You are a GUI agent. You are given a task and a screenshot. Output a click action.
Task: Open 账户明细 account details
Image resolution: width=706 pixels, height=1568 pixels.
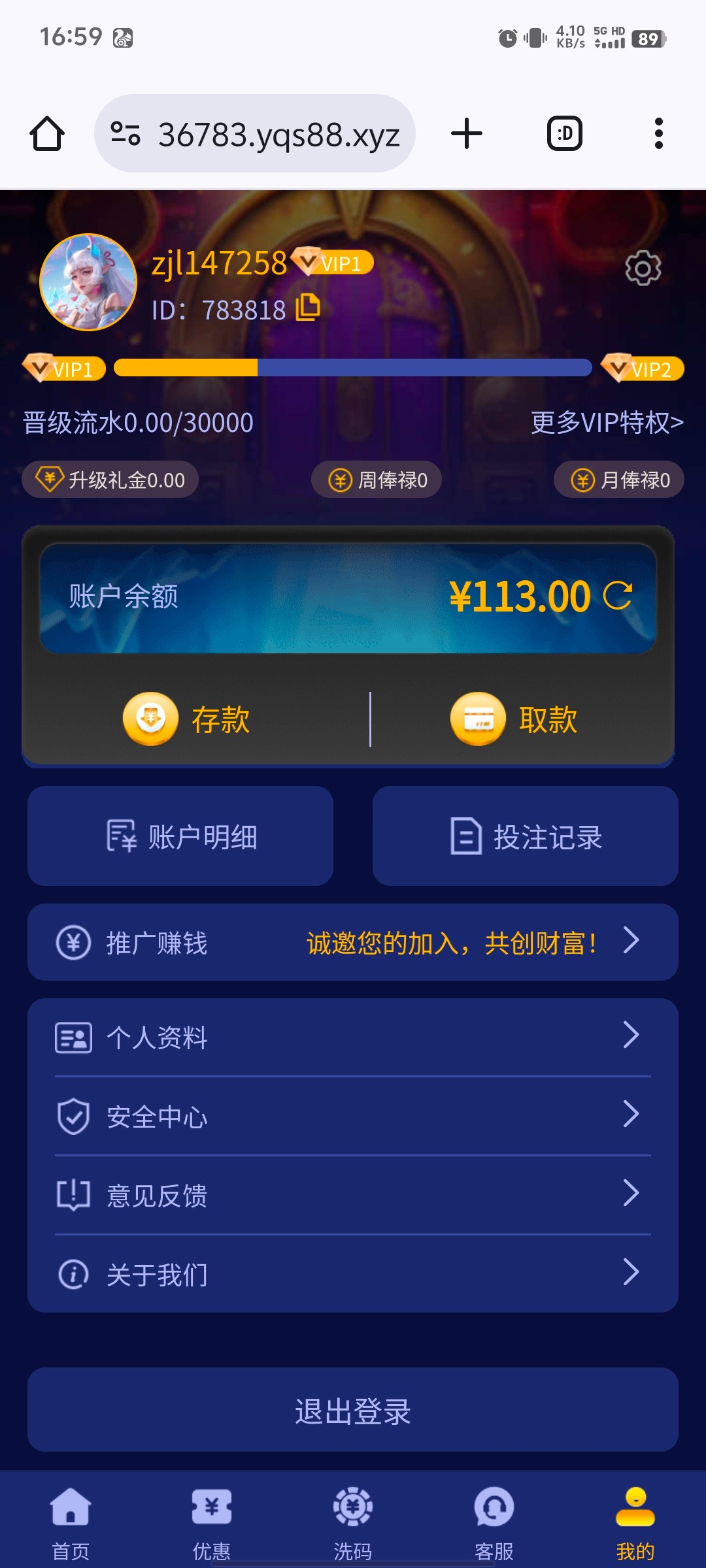(180, 836)
